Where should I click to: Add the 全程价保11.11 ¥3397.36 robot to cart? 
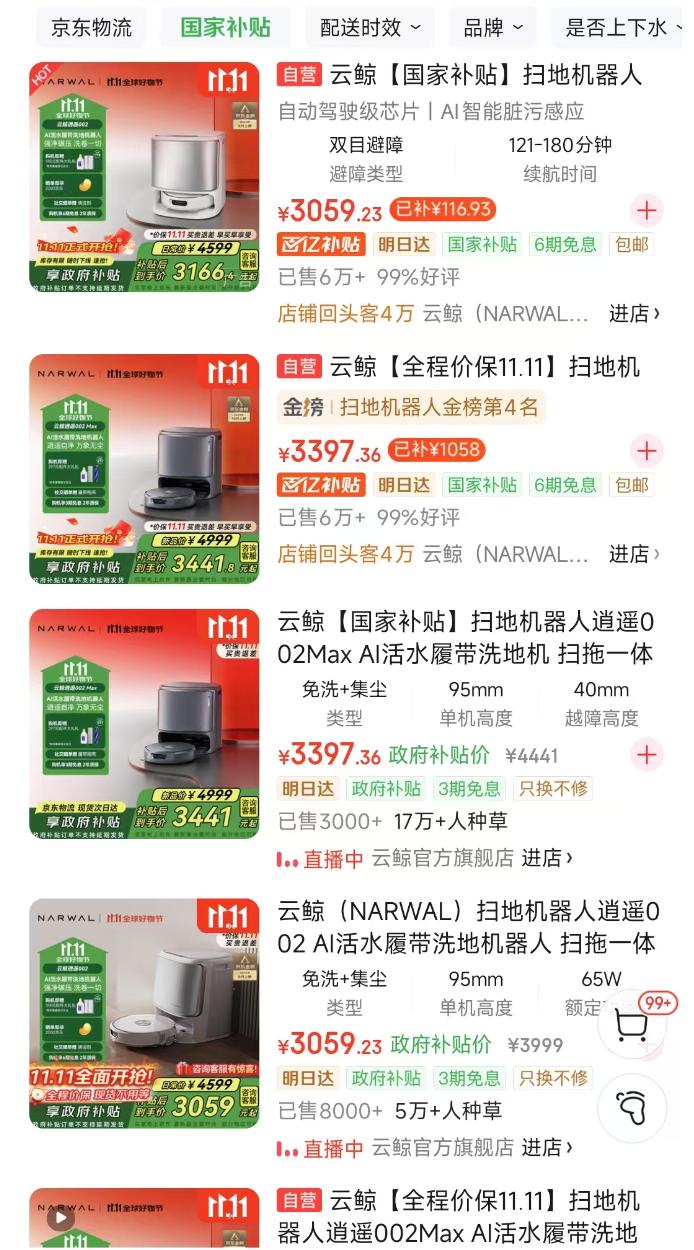[647, 451]
